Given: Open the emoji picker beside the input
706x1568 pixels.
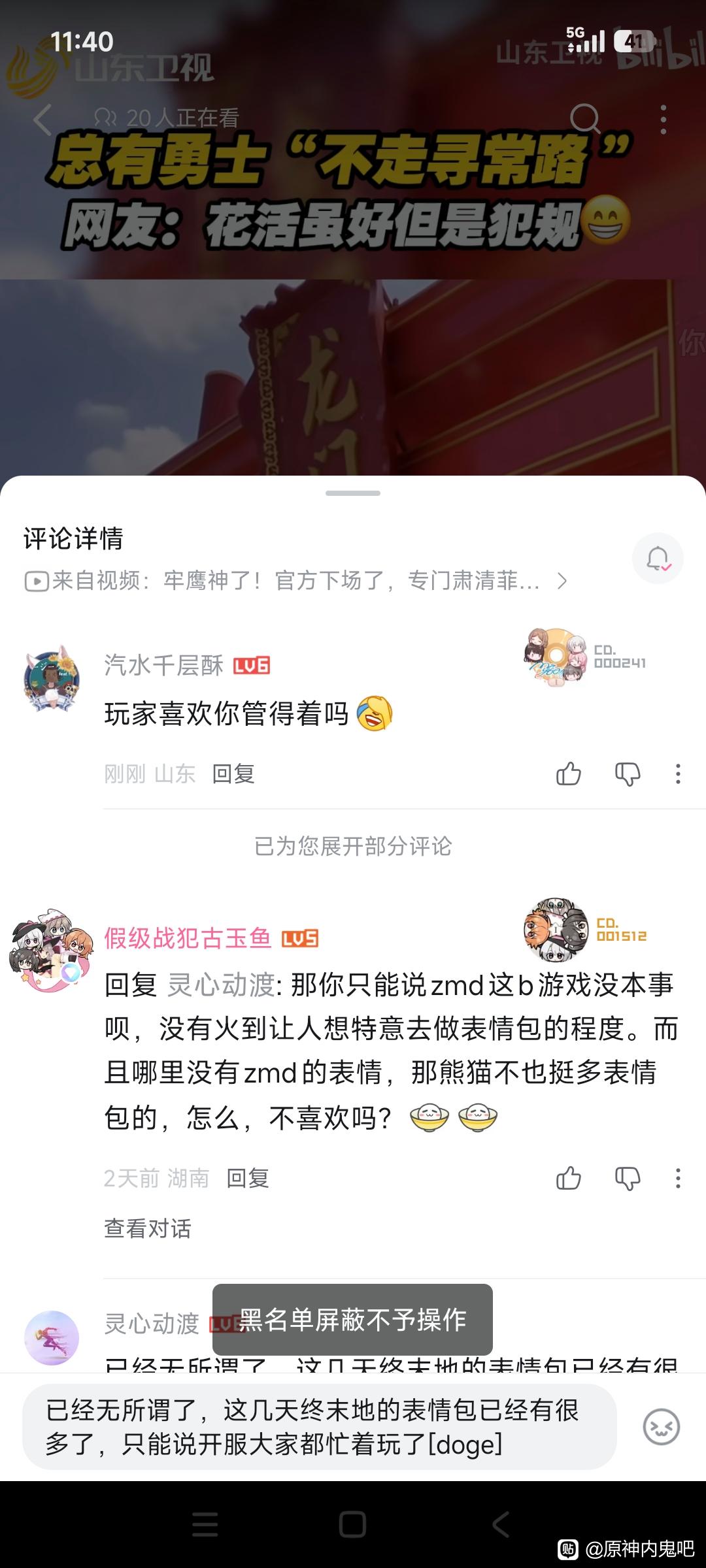Looking at the screenshot, I should [661, 1428].
